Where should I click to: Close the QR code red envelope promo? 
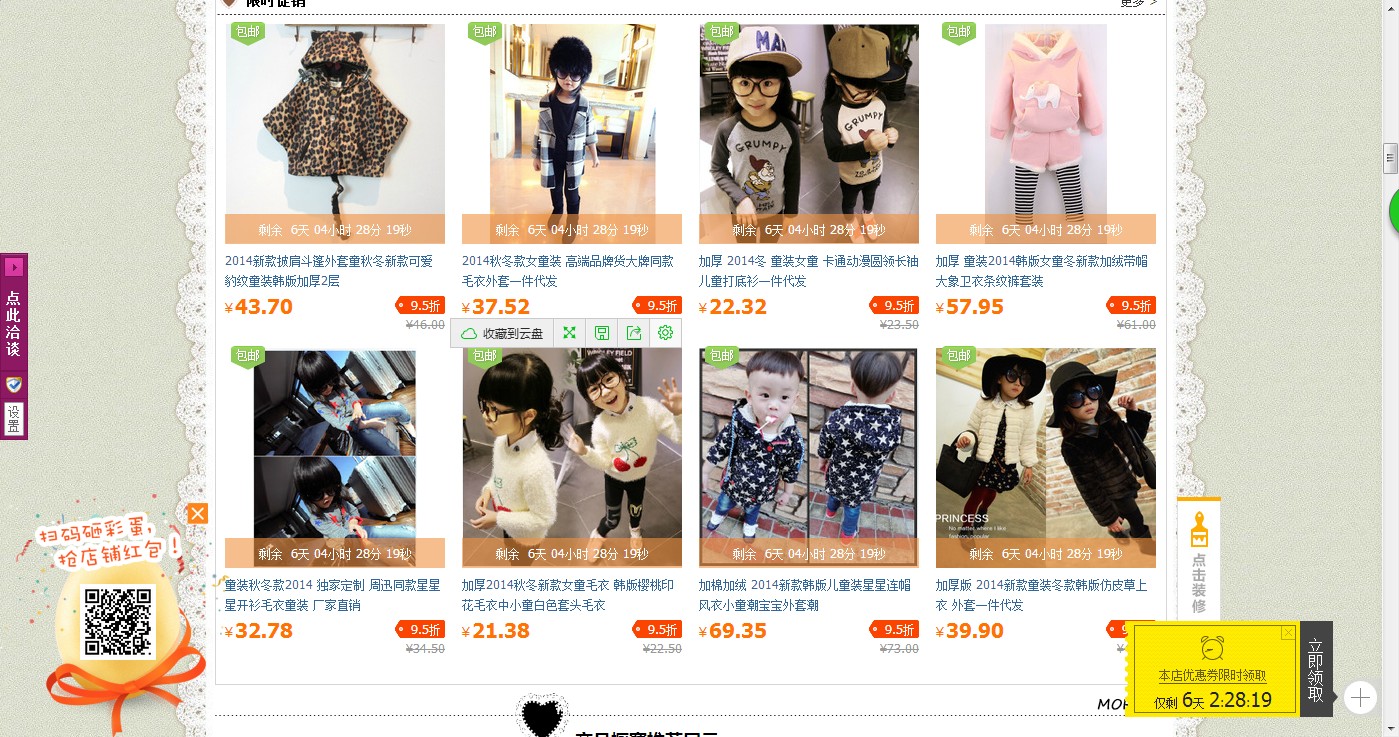coord(198,513)
